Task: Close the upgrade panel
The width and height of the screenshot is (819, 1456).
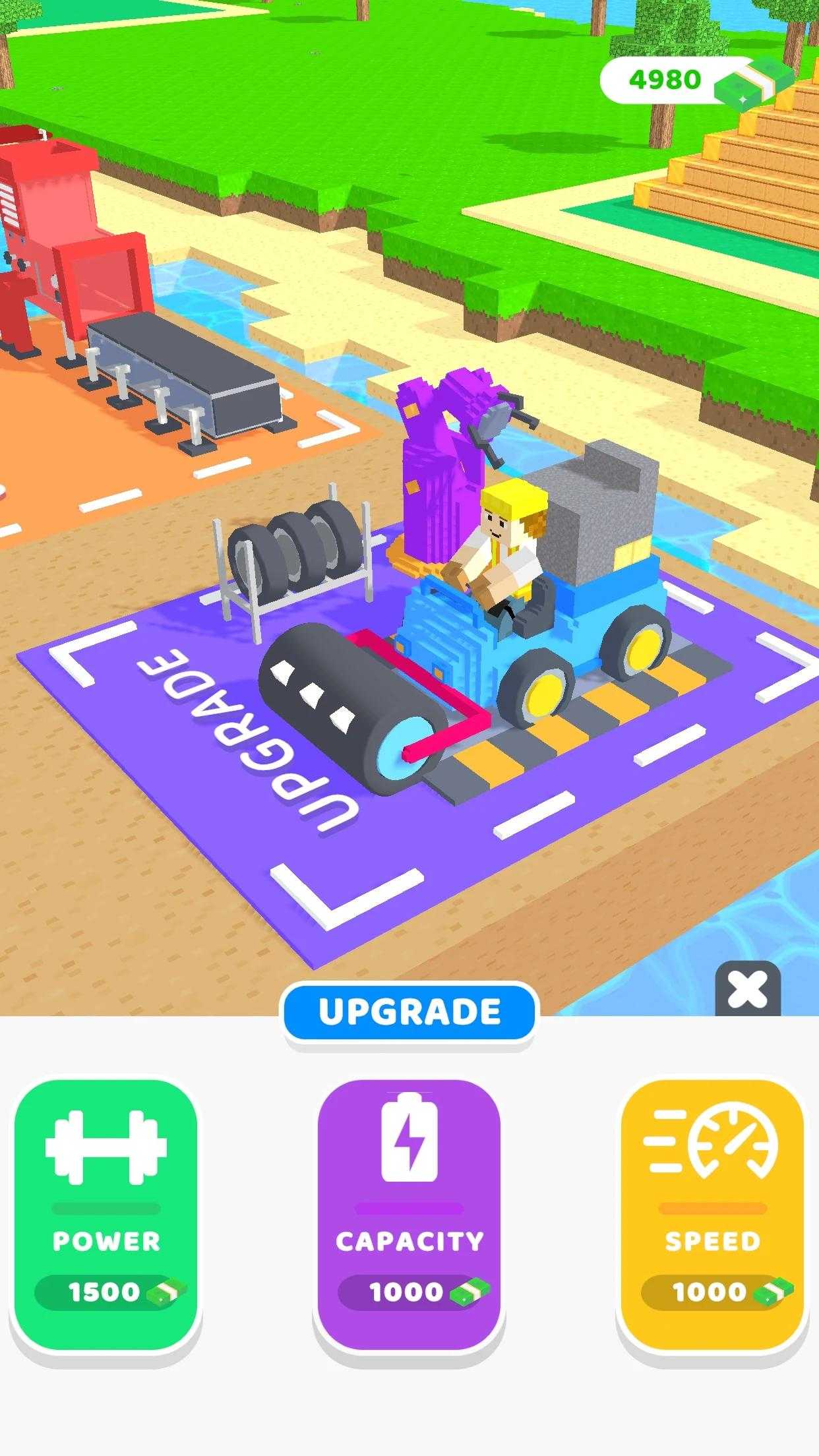Action: [x=747, y=990]
